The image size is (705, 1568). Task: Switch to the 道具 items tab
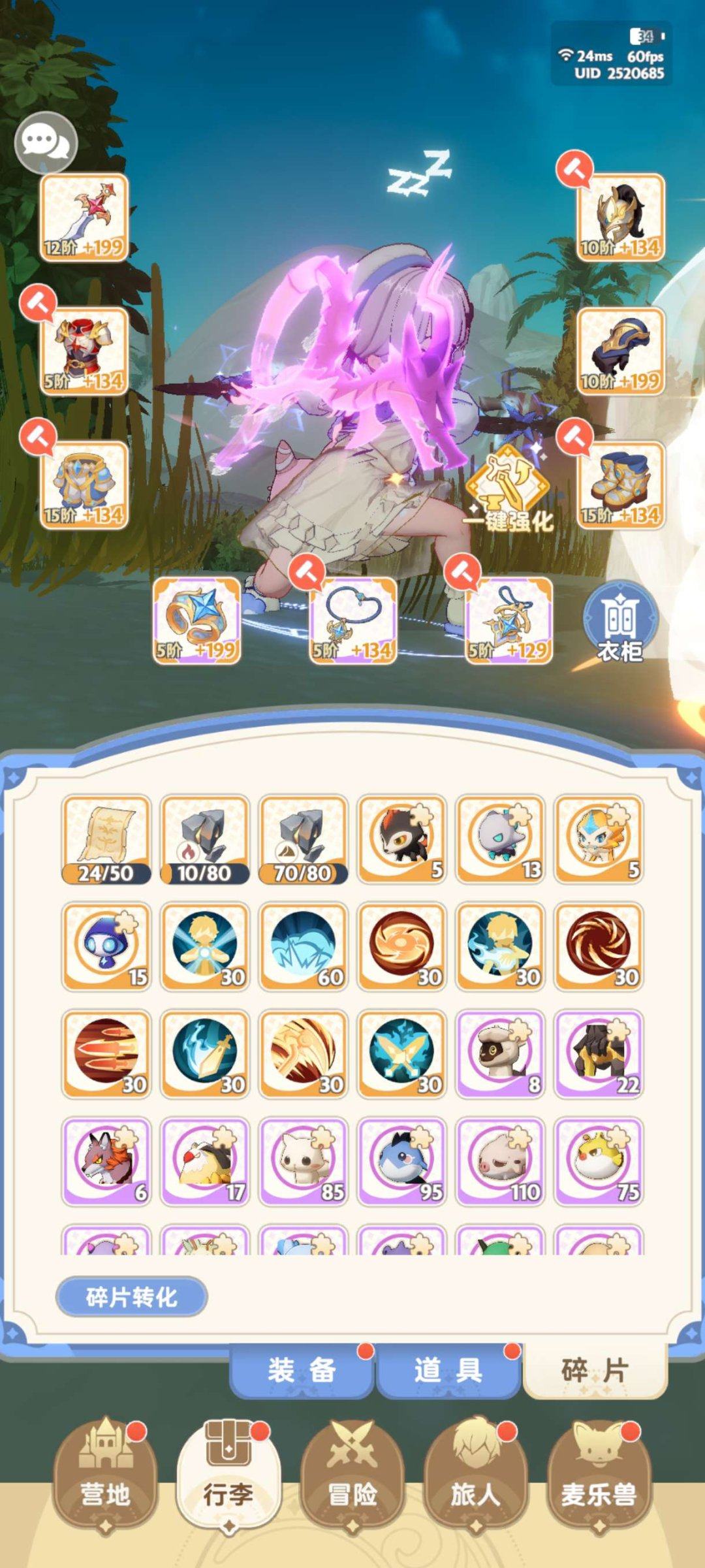[x=448, y=1370]
